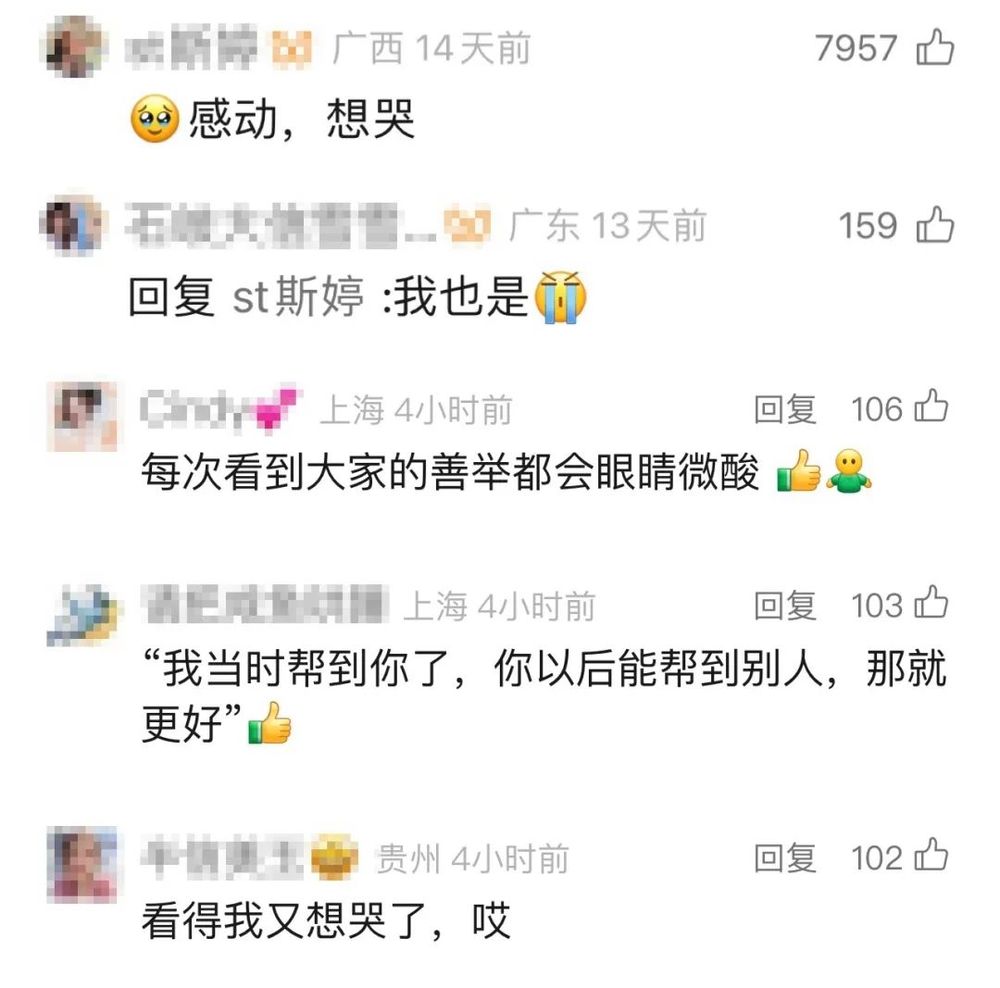Give a thumbs-up to the "我当时帮到你了" comment
This screenshot has width=1000, height=988.
click(931, 604)
